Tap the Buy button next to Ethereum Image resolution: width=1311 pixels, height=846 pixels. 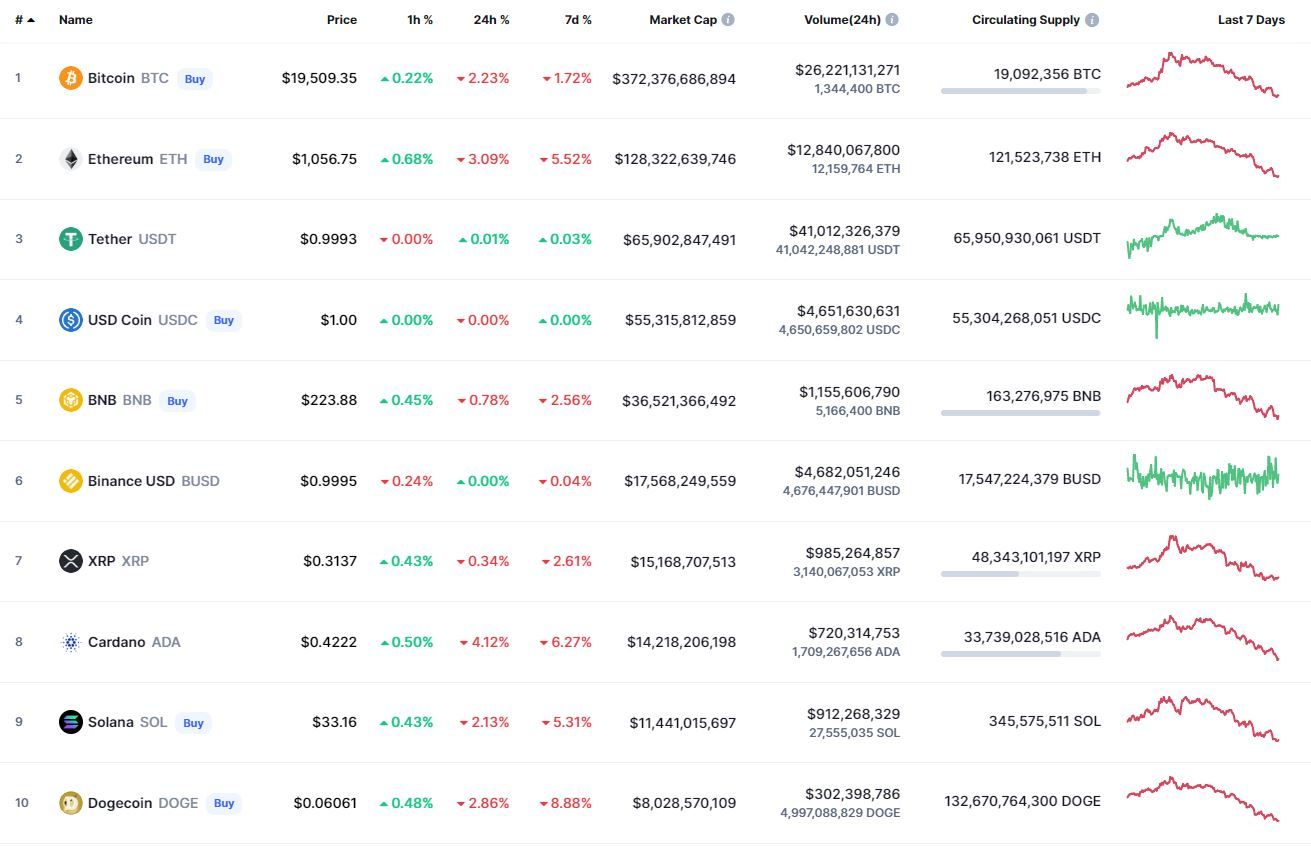tap(213, 159)
